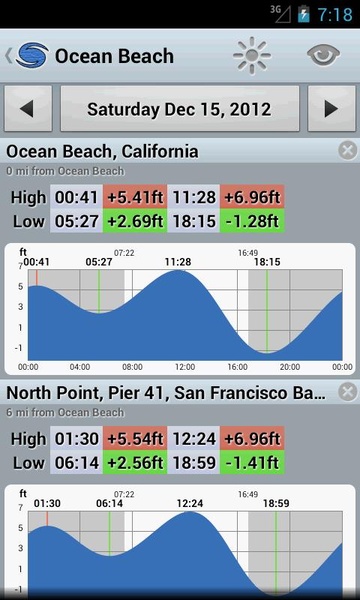Open the sun weather view icon
Image resolution: width=360 pixels, height=600 pixels.
pyautogui.click(x=252, y=56)
